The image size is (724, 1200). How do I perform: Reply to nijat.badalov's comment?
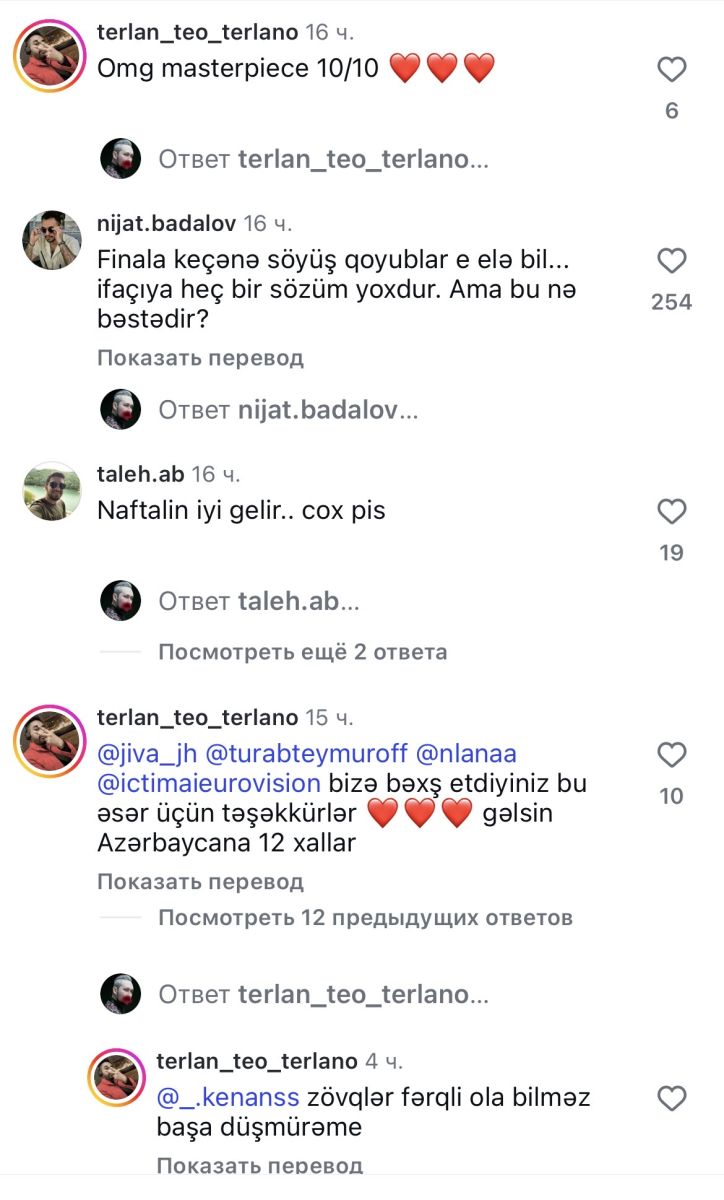[x=288, y=409]
